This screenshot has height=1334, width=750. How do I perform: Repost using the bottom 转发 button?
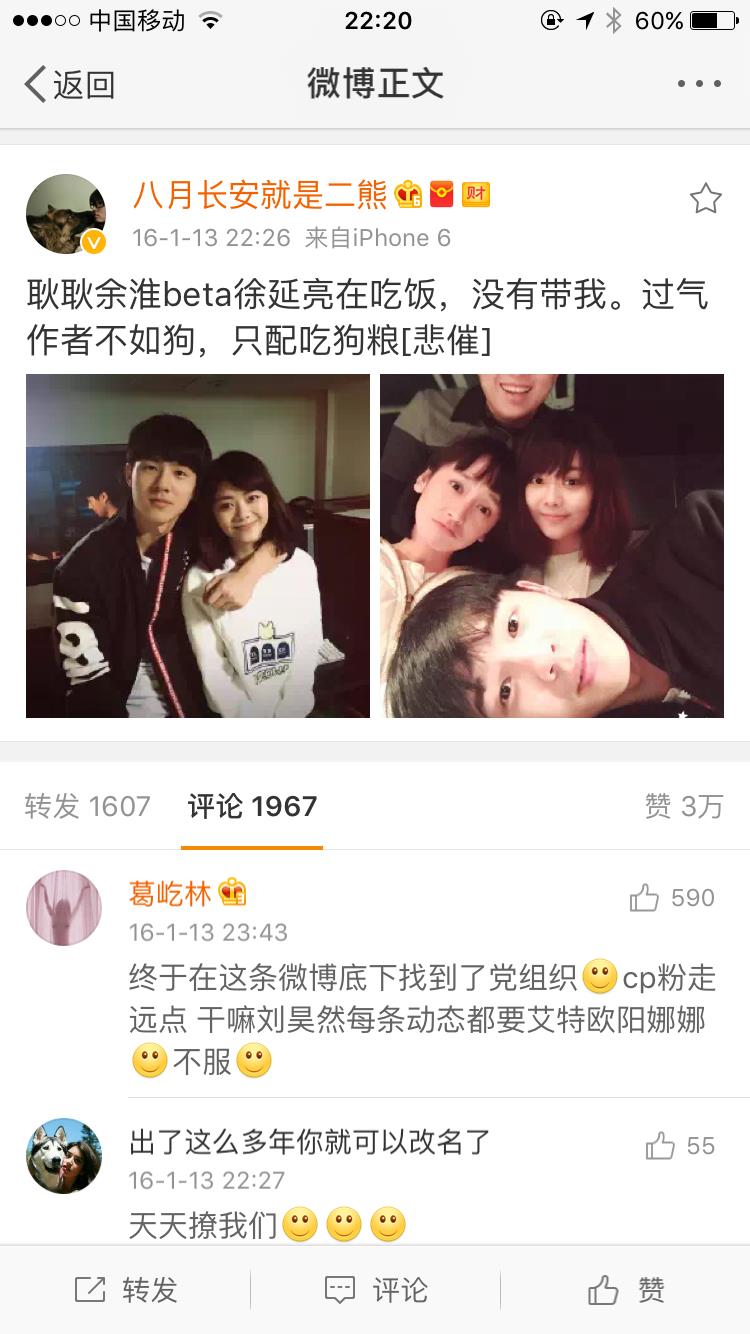(x=126, y=1290)
